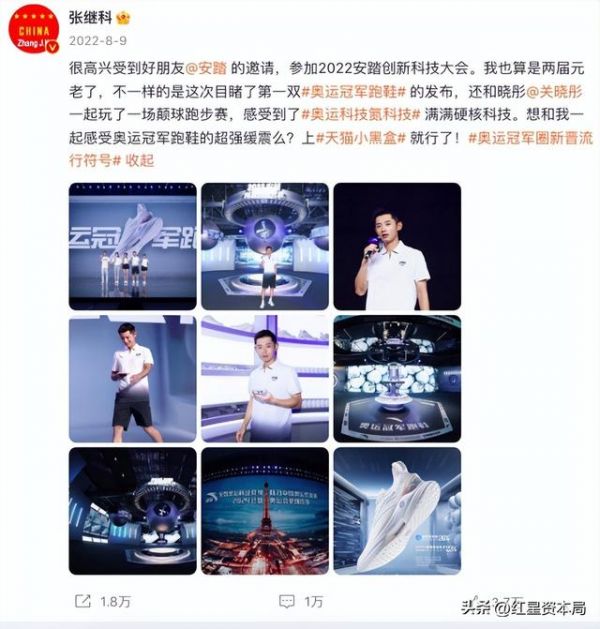View the photo of man holding microphone
This screenshot has height=629, width=600.
coord(397,245)
